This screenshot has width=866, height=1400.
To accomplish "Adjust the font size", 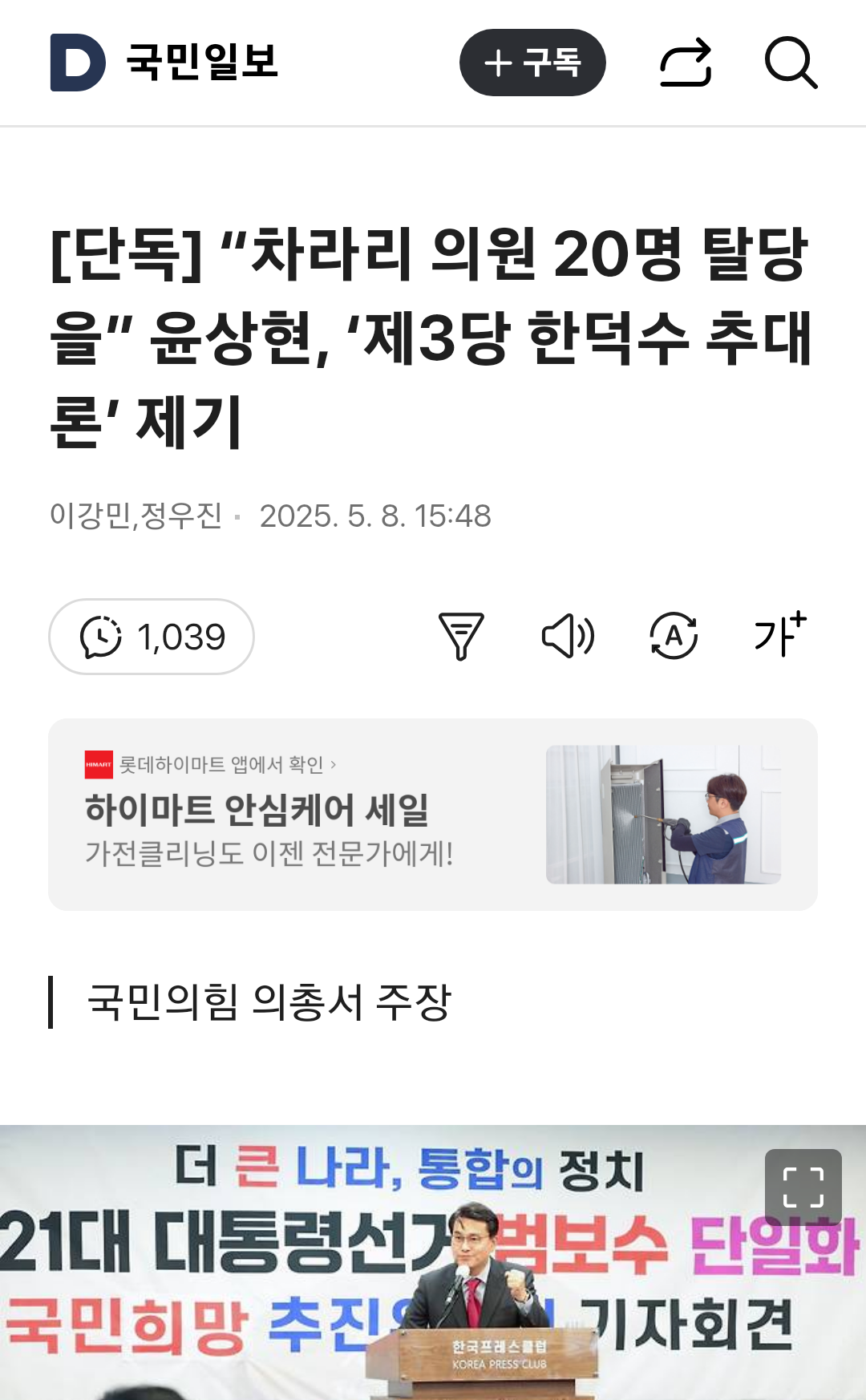I will (779, 635).
